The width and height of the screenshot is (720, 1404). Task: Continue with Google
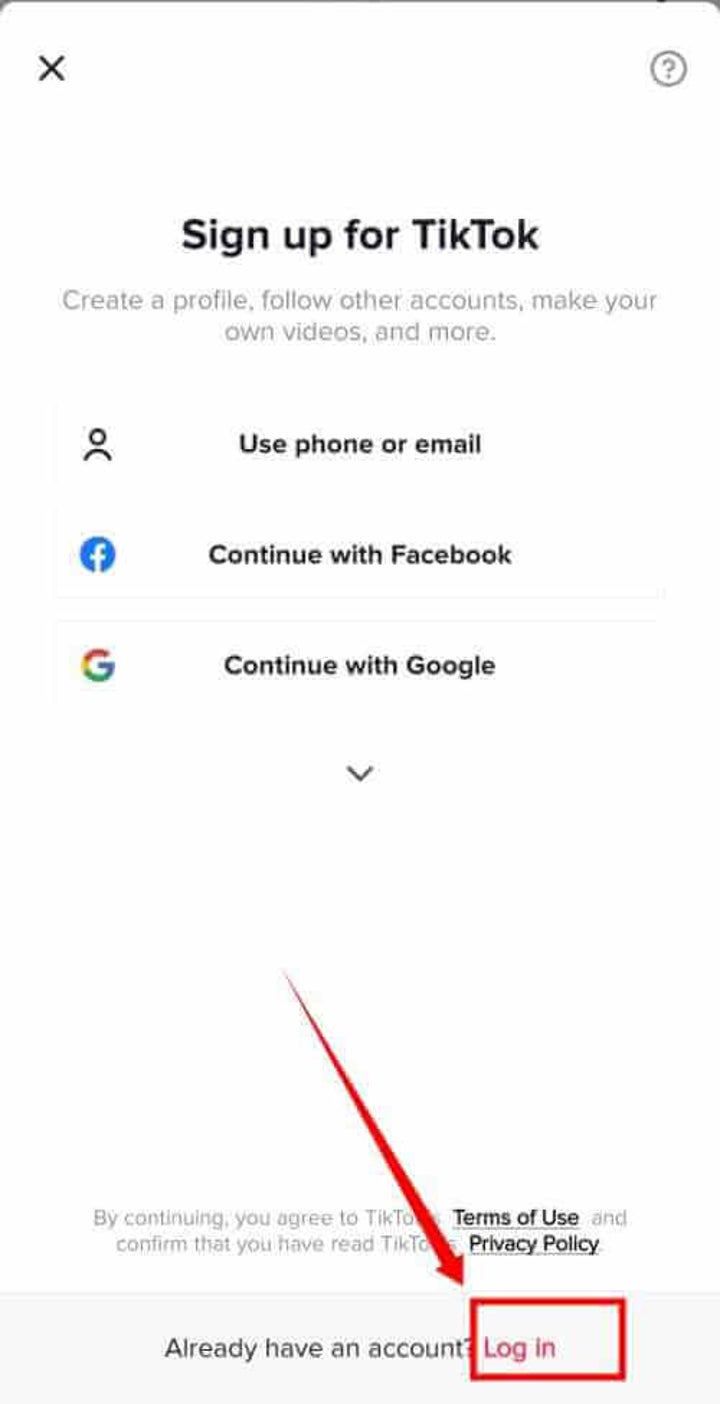pyautogui.click(x=360, y=665)
